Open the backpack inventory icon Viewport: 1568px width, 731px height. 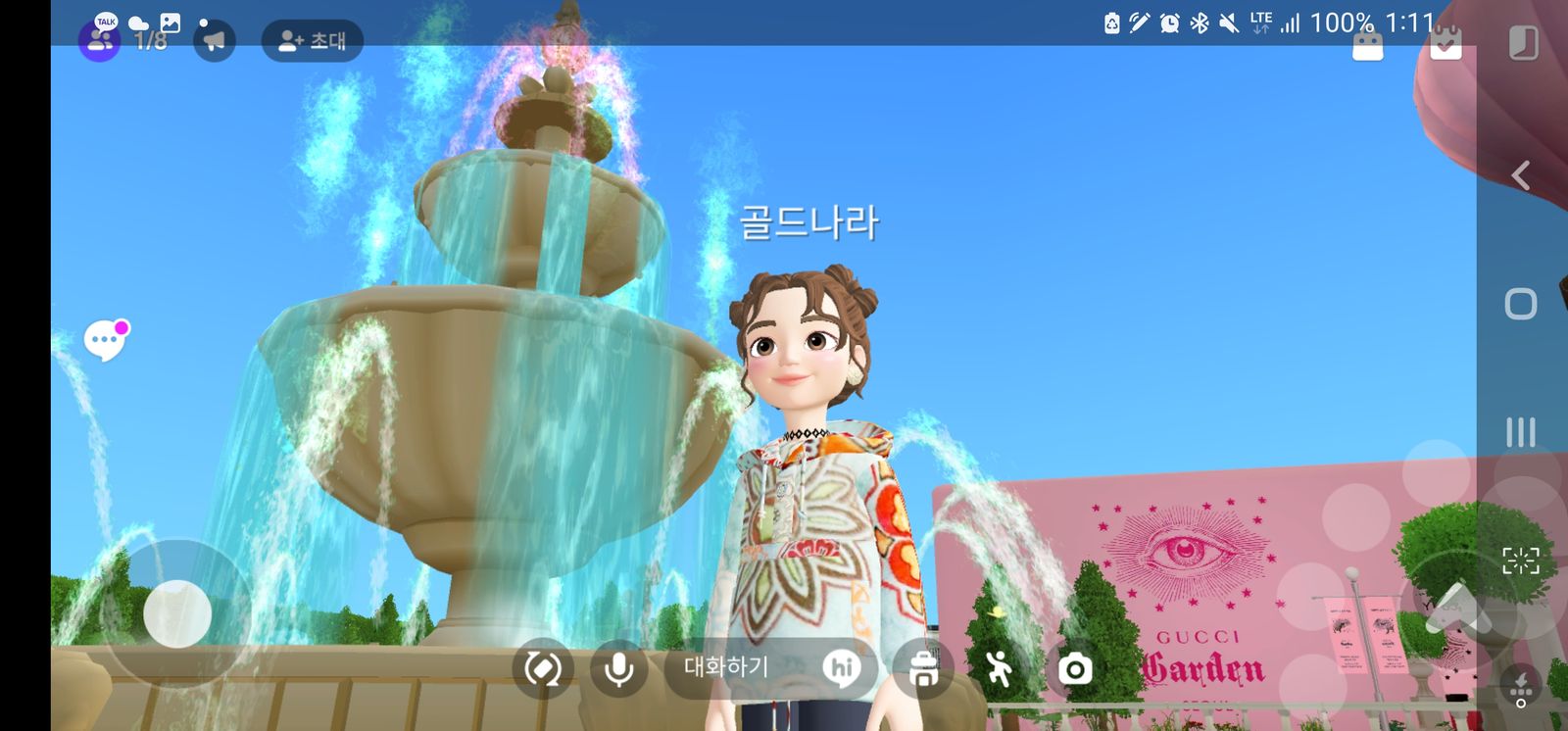(x=923, y=669)
